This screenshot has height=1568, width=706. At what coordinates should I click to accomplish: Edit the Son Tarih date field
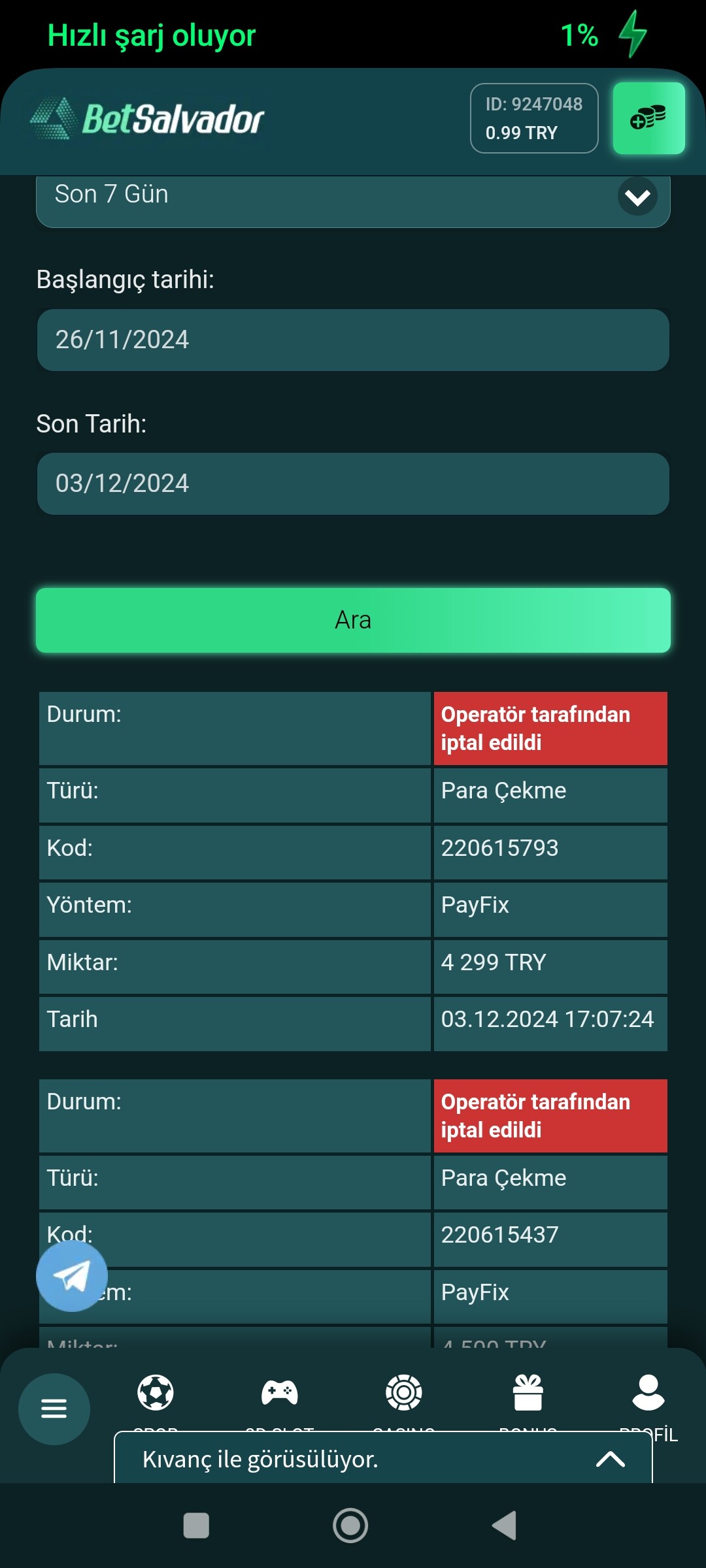click(353, 483)
